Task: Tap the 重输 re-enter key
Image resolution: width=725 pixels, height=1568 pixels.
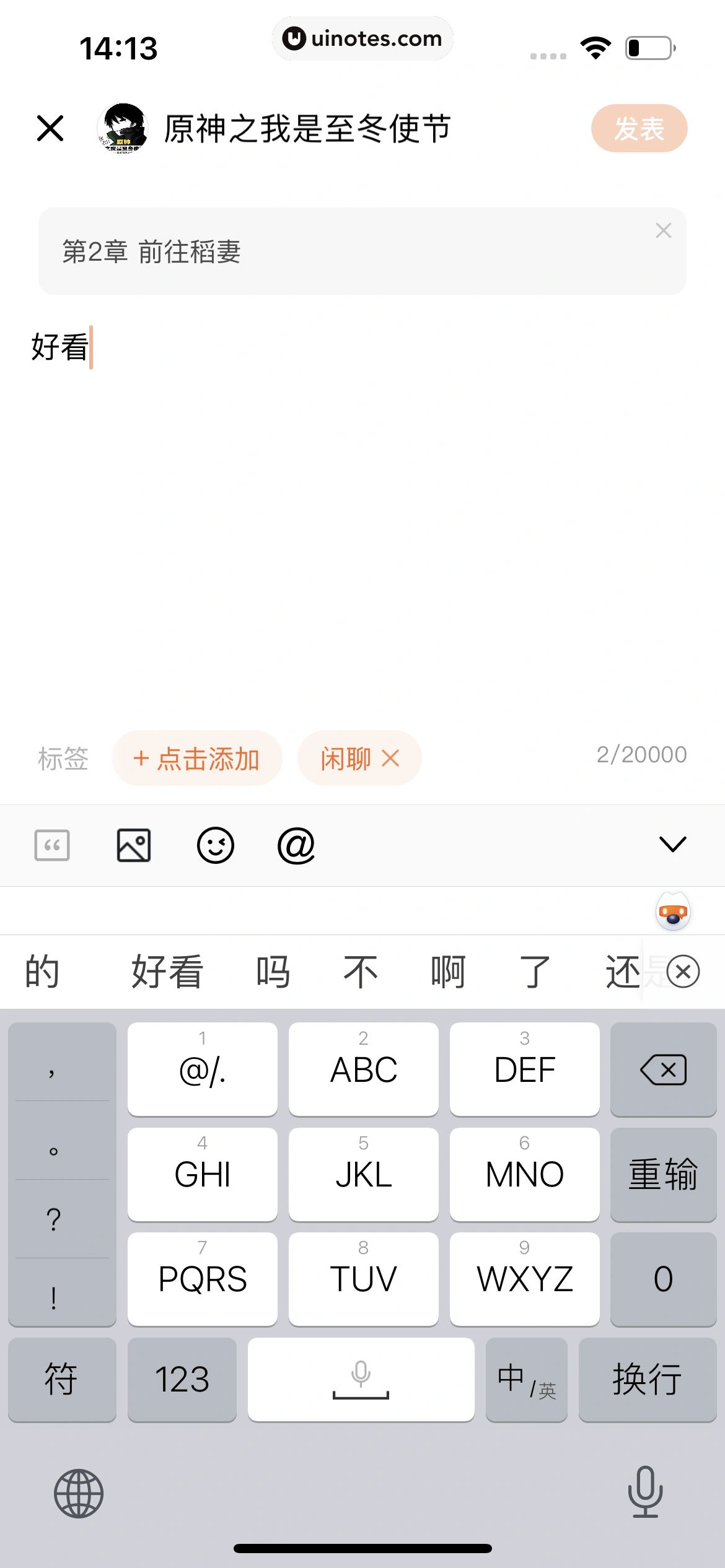Action: click(x=663, y=1174)
